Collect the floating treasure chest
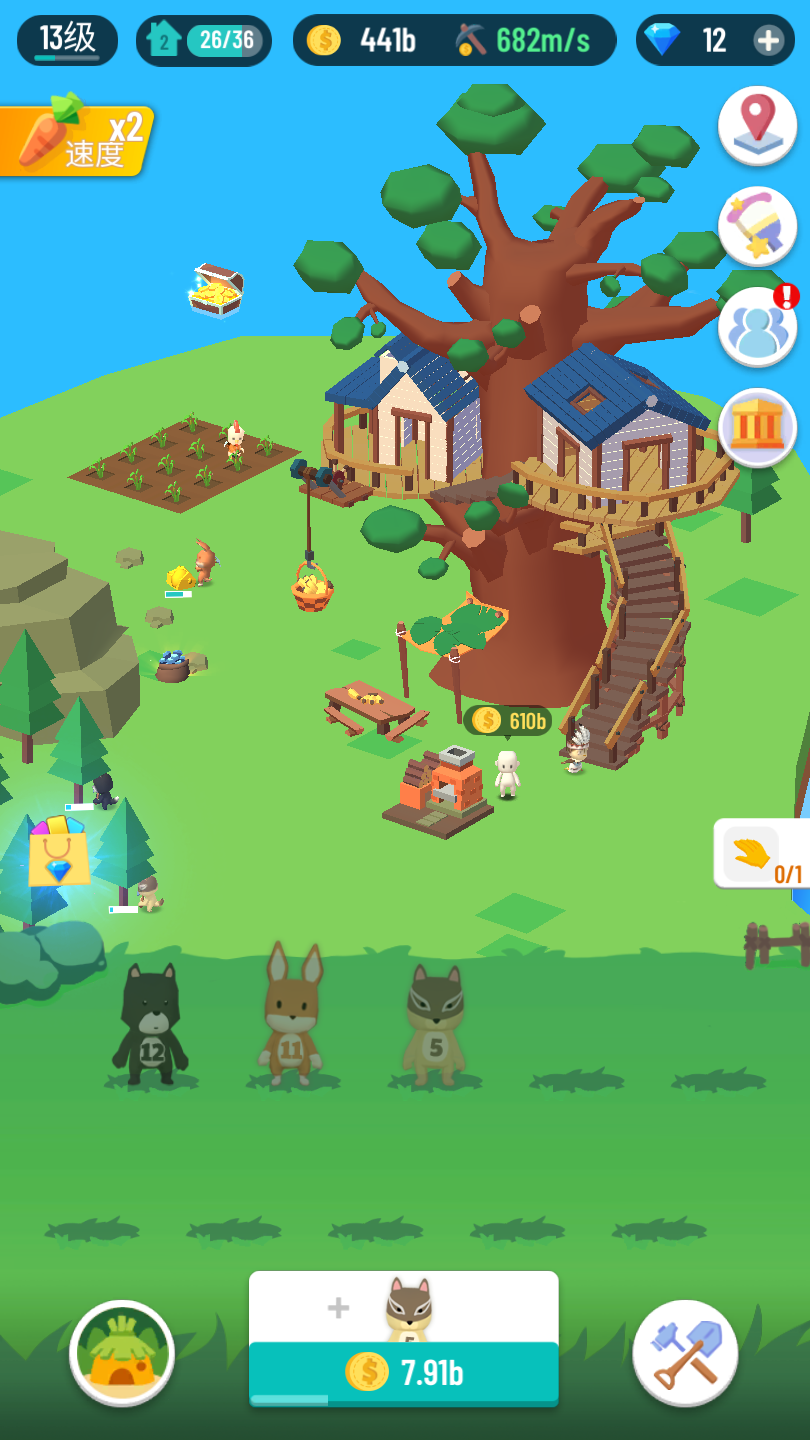Screen dimensions: 810x1440 point(215,290)
